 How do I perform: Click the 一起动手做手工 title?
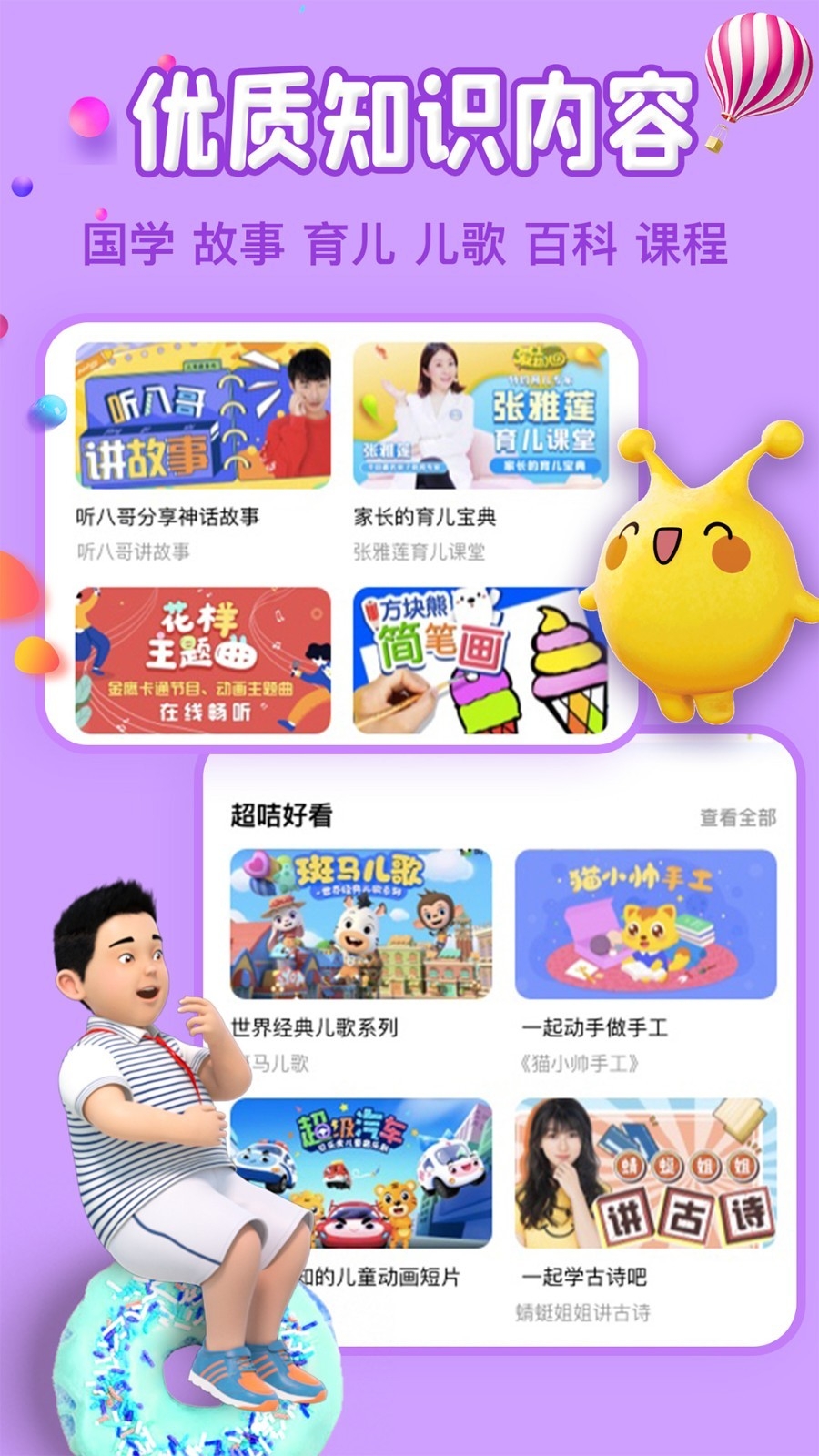[x=596, y=1028]
